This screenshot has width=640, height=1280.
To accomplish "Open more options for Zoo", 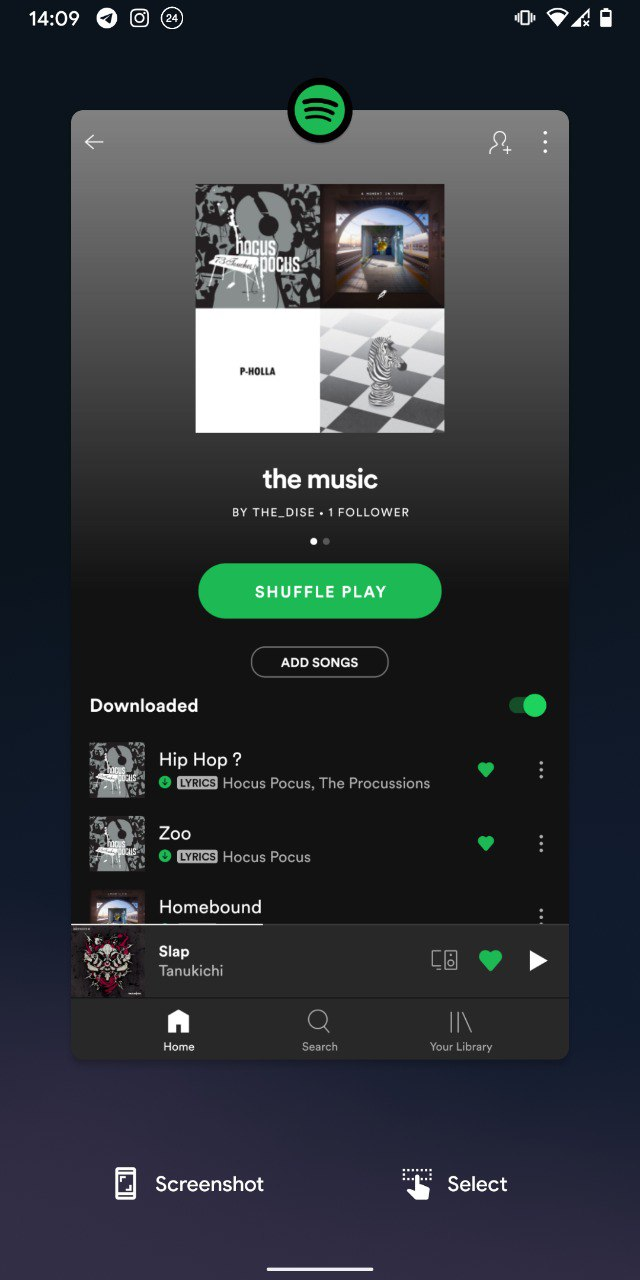I will [x=541, y=843].
